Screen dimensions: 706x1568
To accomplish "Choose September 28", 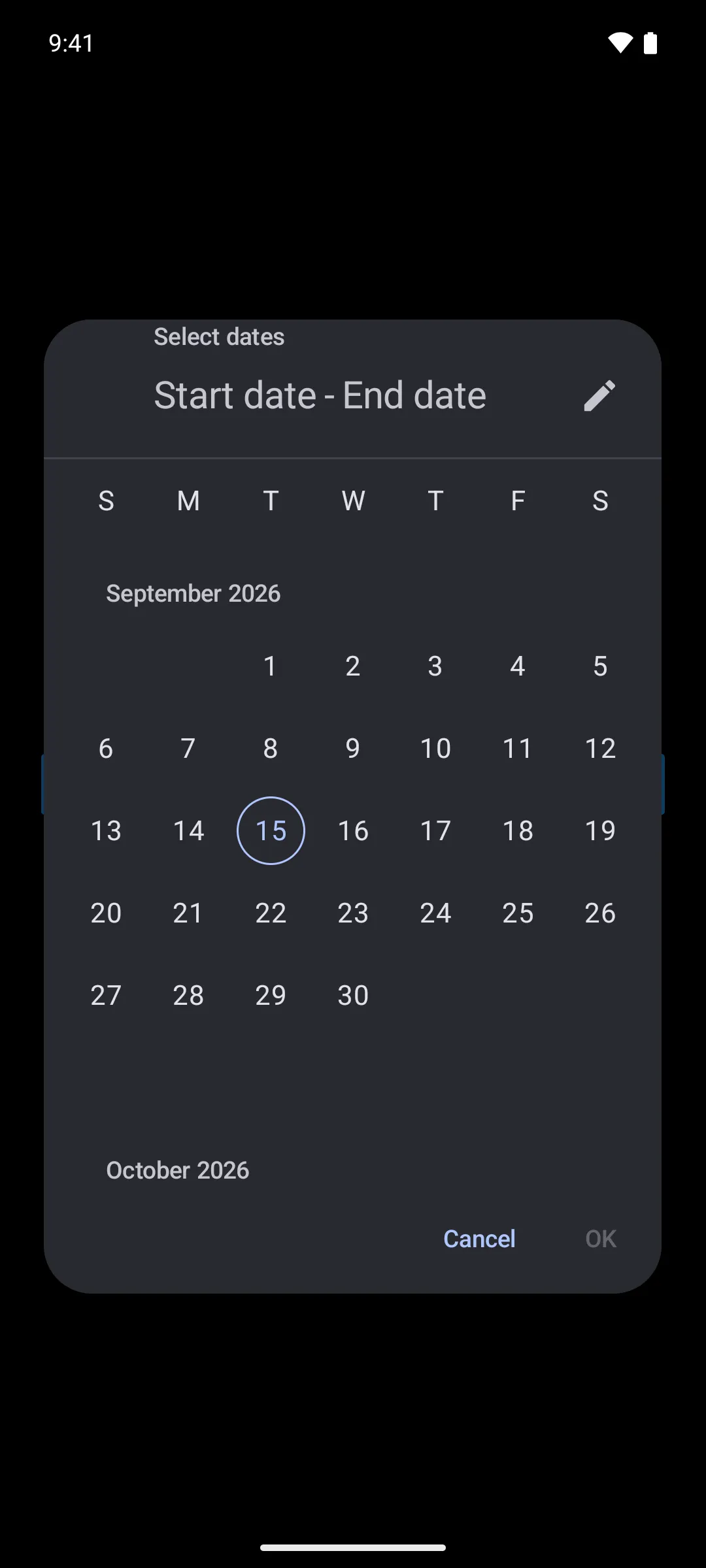I will (x=188, y=995).
